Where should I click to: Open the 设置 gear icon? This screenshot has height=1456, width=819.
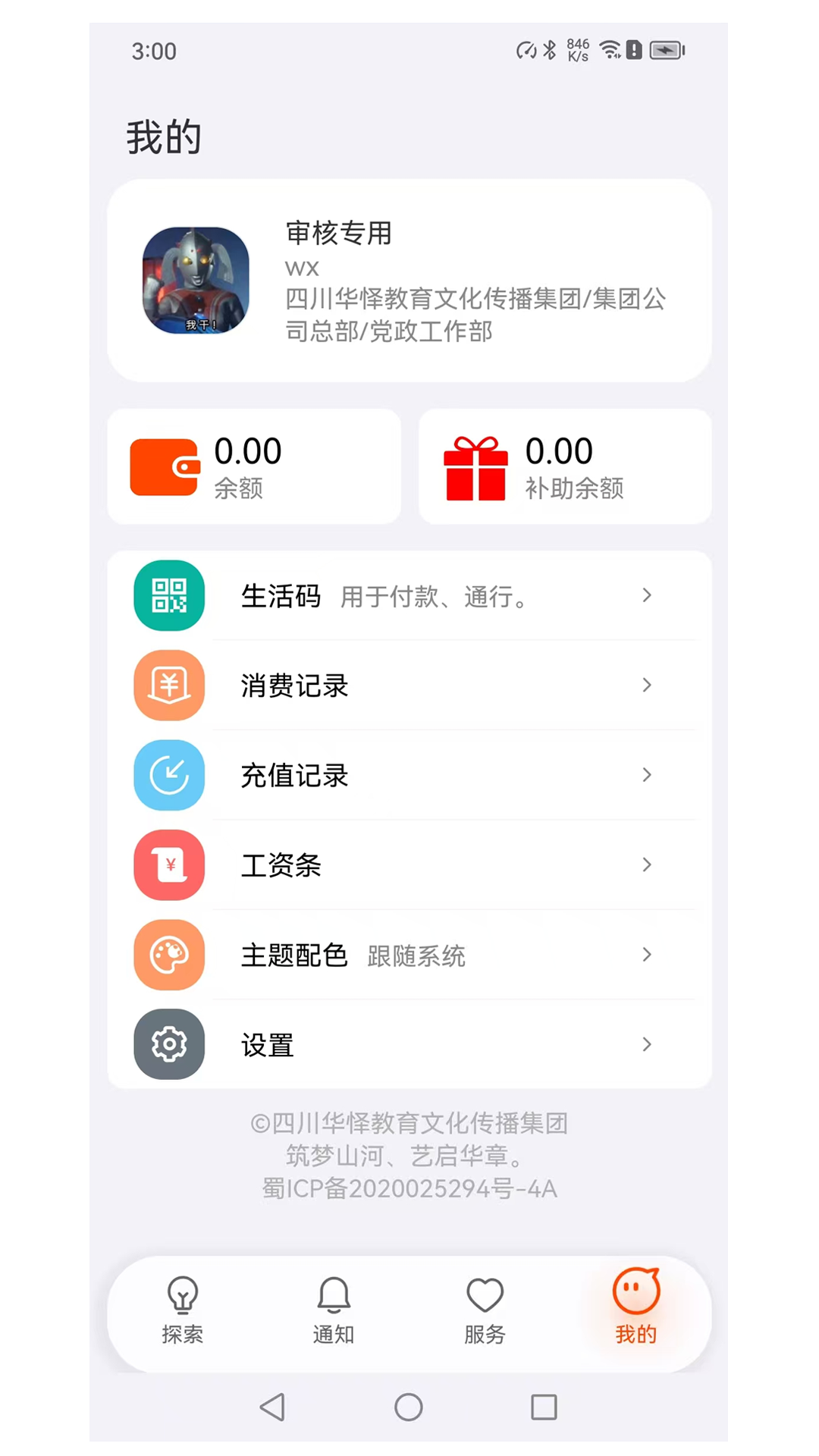[168, 1044]
